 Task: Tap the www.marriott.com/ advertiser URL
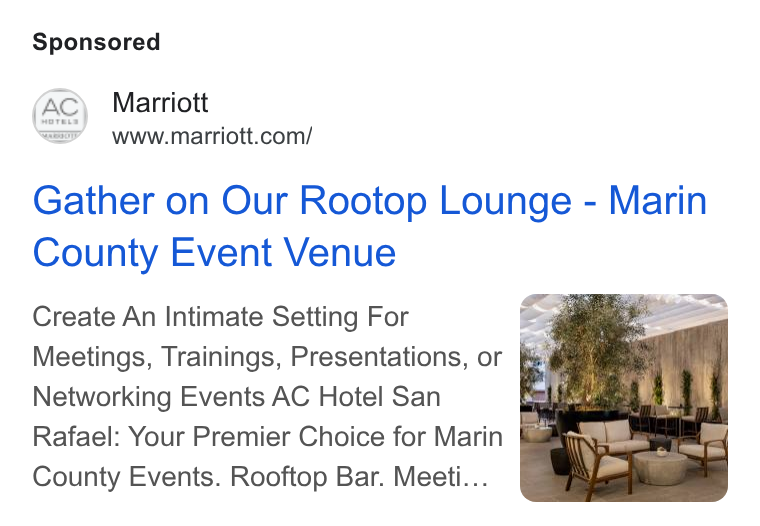click(212, 136)
